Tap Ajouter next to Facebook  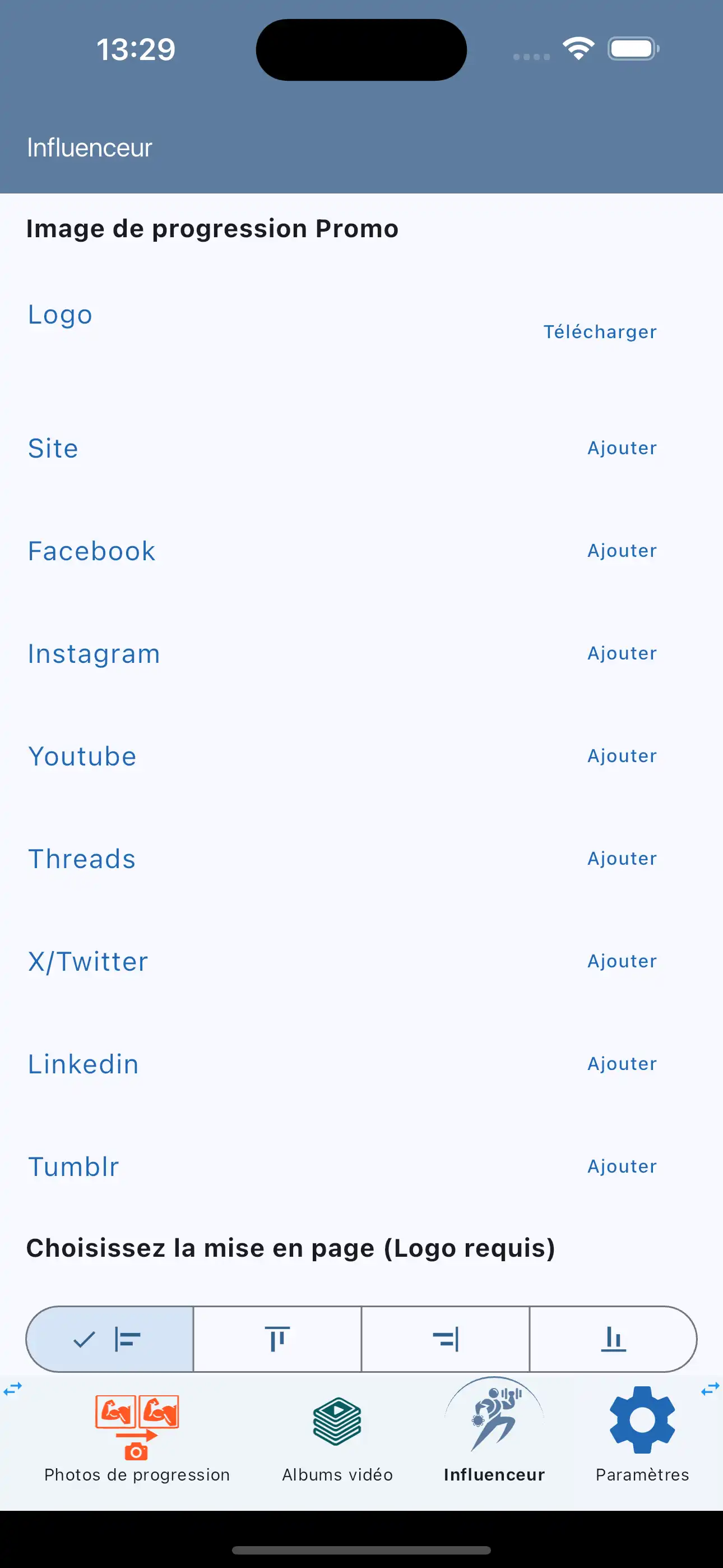(622, 551)
